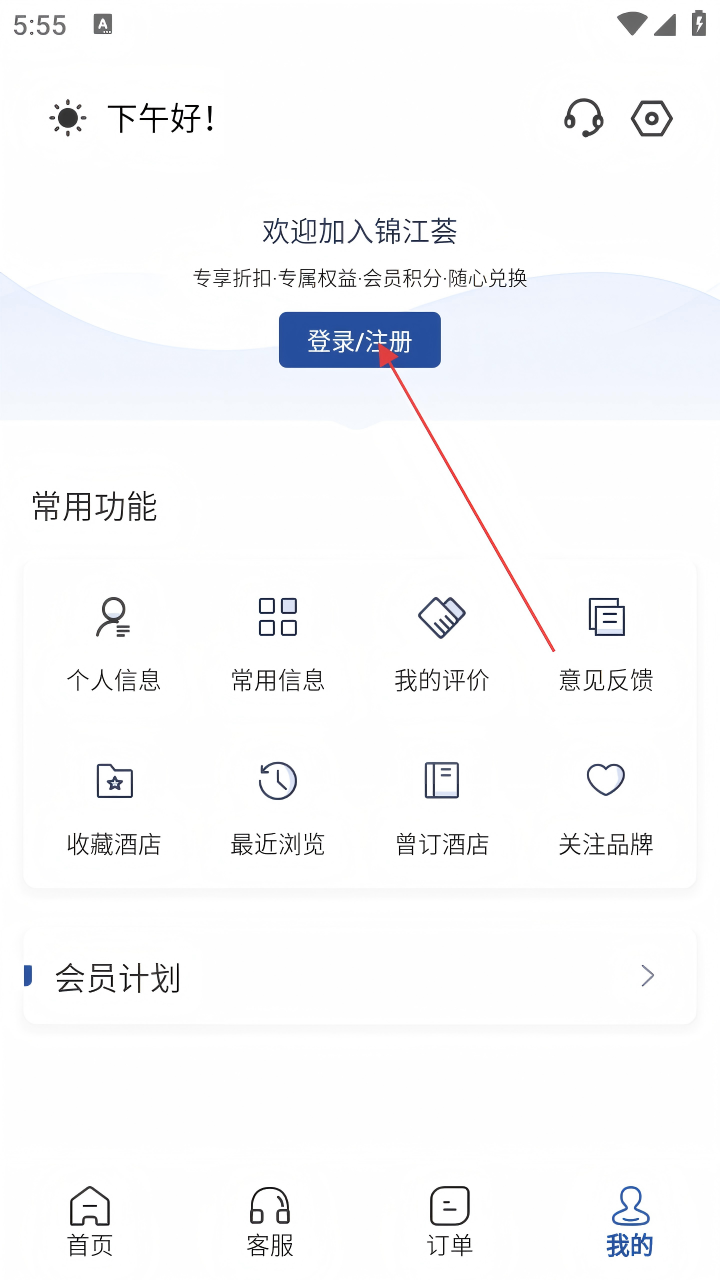Open the customer service headset icon
Viewport: 720px width, 1280px height.
(583, 119)
